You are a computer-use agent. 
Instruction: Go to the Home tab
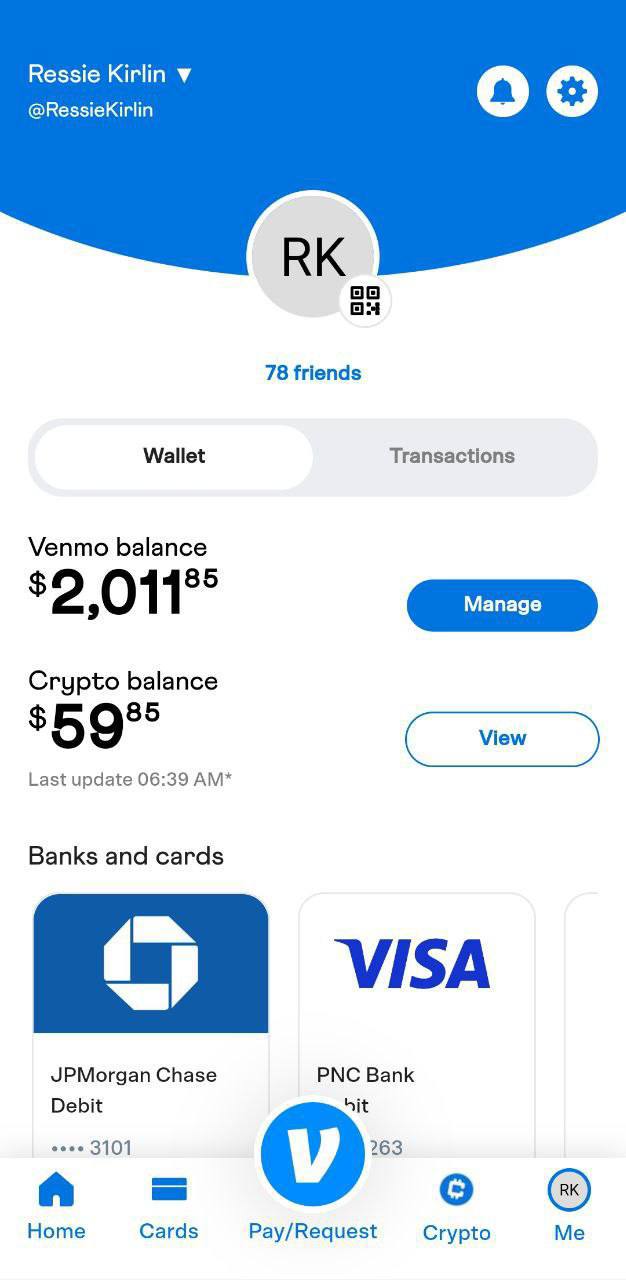click(56, 1208)
